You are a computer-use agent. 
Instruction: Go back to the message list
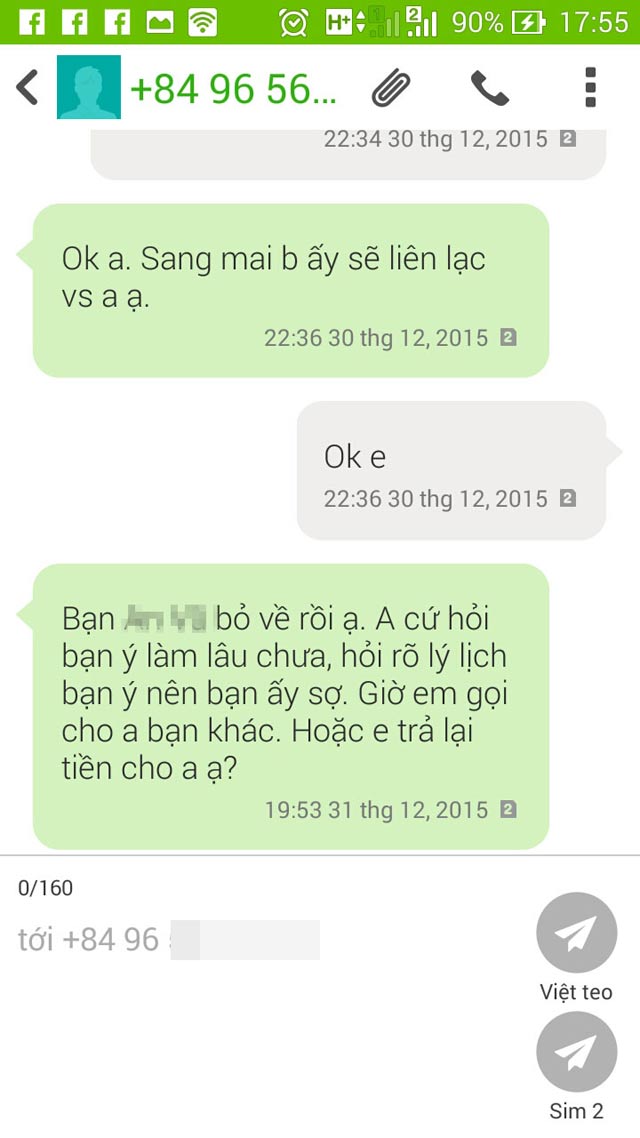pos(28,87)
